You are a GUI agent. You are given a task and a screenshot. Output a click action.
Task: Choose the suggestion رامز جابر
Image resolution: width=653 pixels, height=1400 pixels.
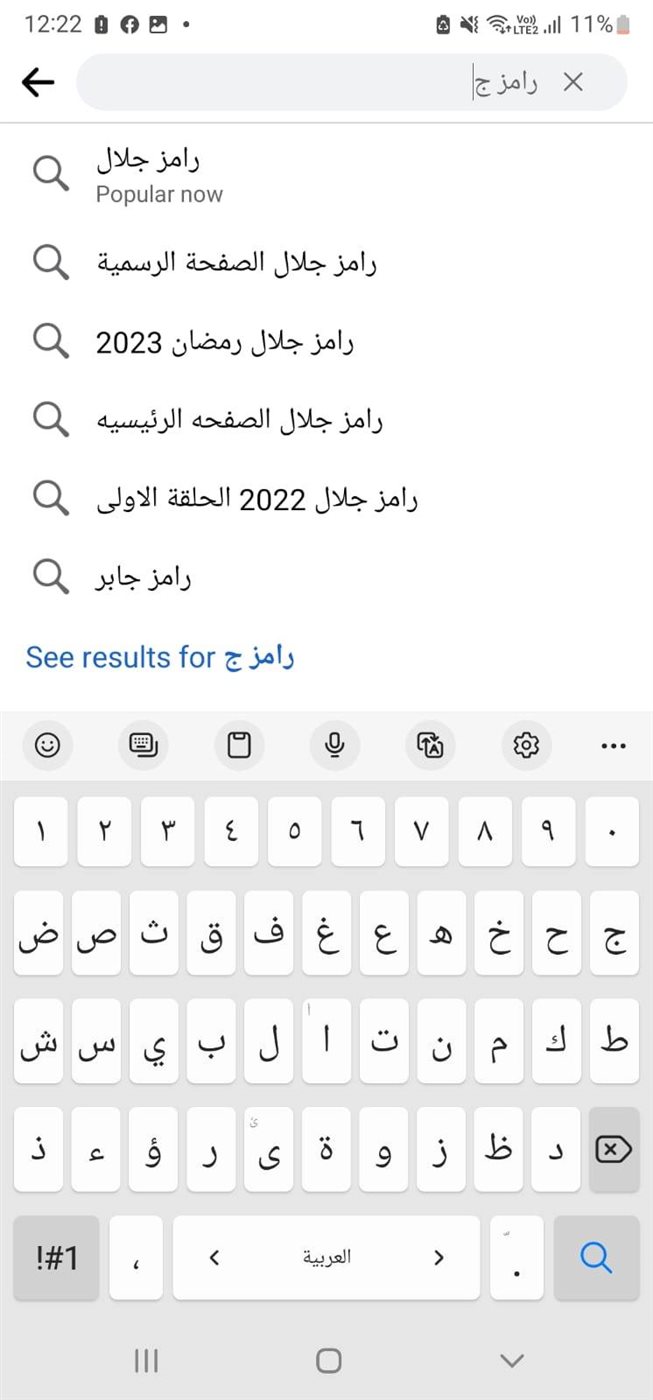click(326, 576)
